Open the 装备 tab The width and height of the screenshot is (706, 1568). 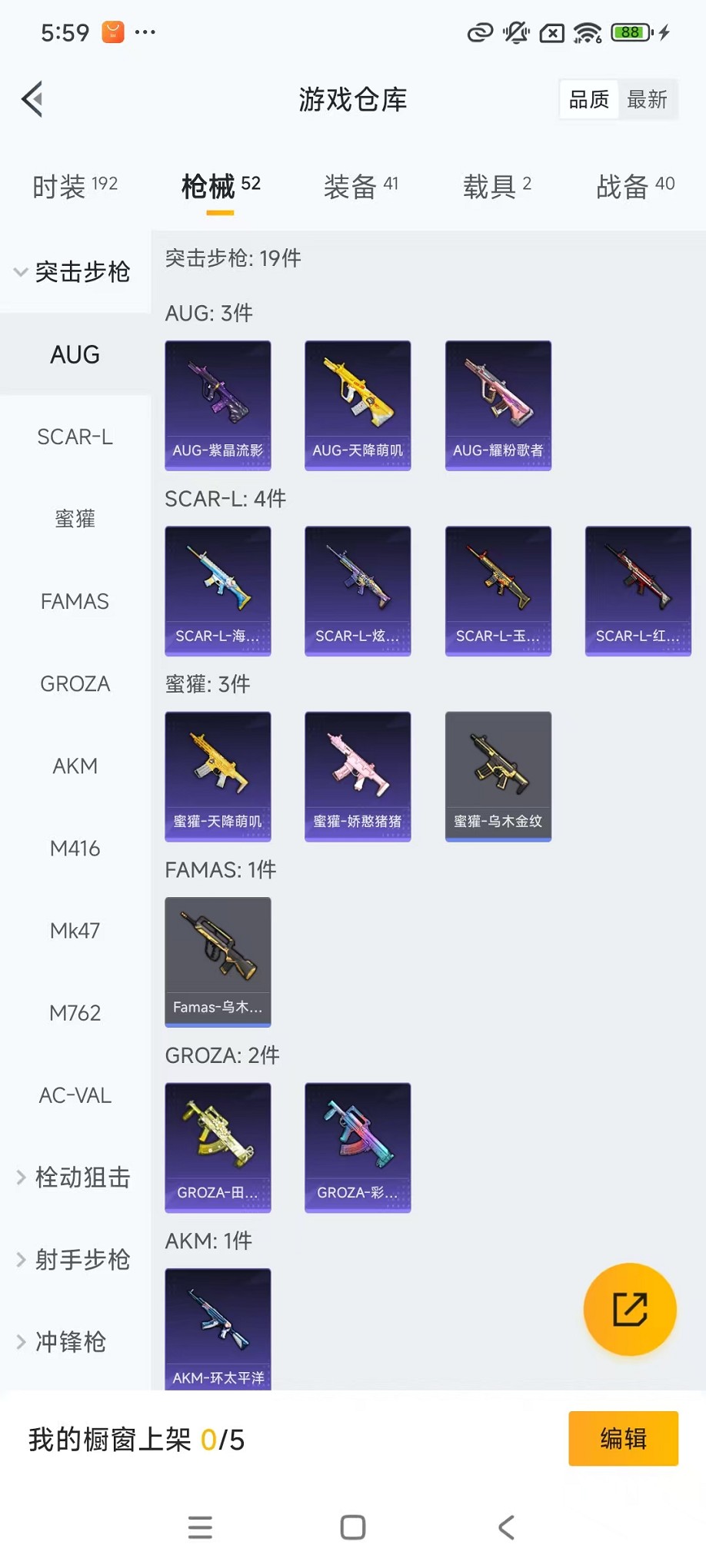point(360,186)
